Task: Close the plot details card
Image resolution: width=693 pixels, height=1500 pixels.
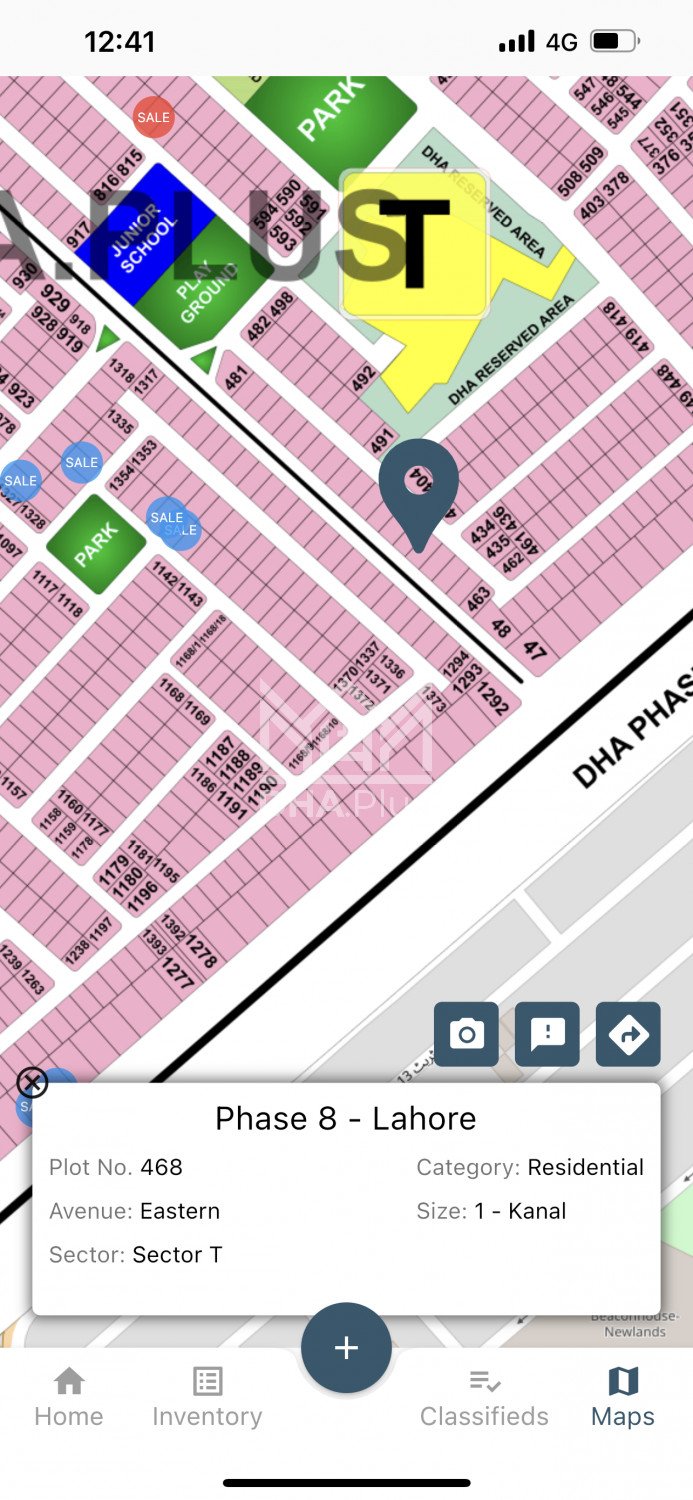Action: point(32,1082)
